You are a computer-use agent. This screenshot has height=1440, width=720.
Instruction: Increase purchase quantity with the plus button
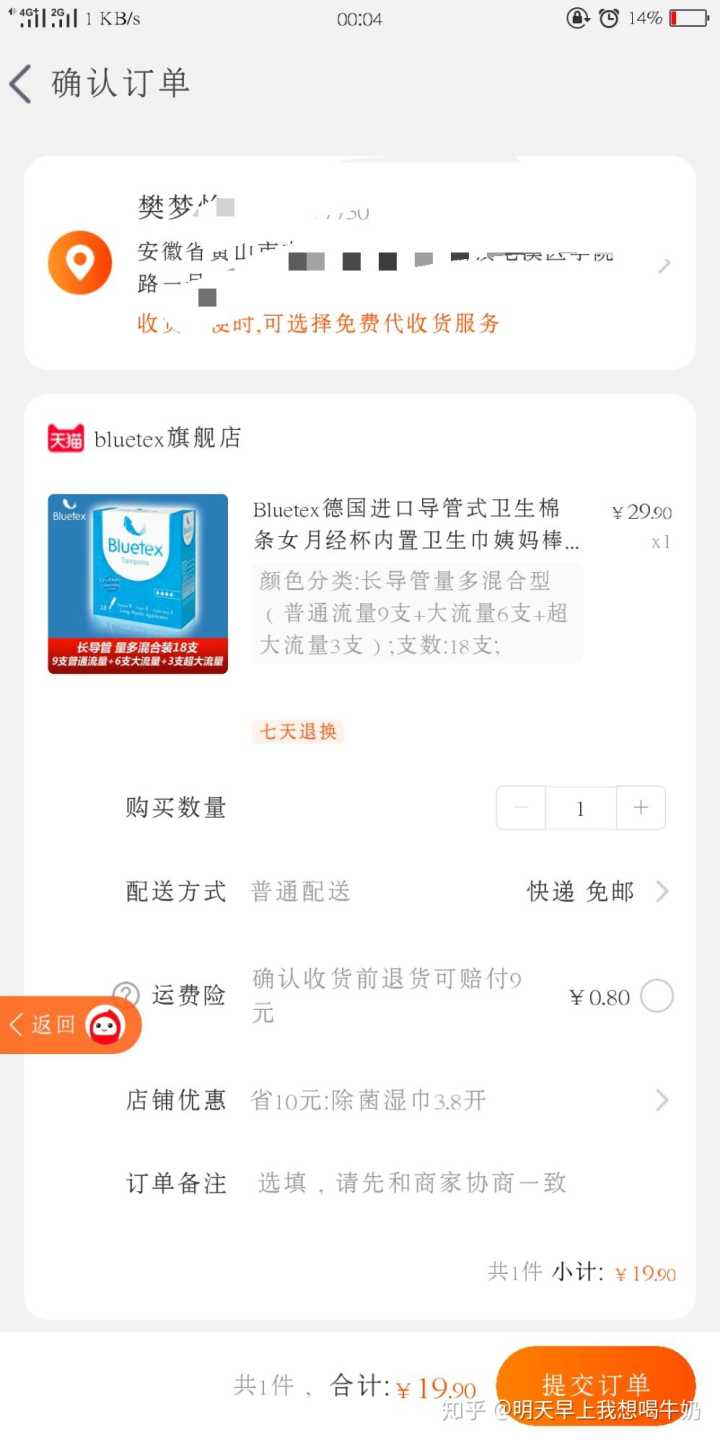point(641,808)
